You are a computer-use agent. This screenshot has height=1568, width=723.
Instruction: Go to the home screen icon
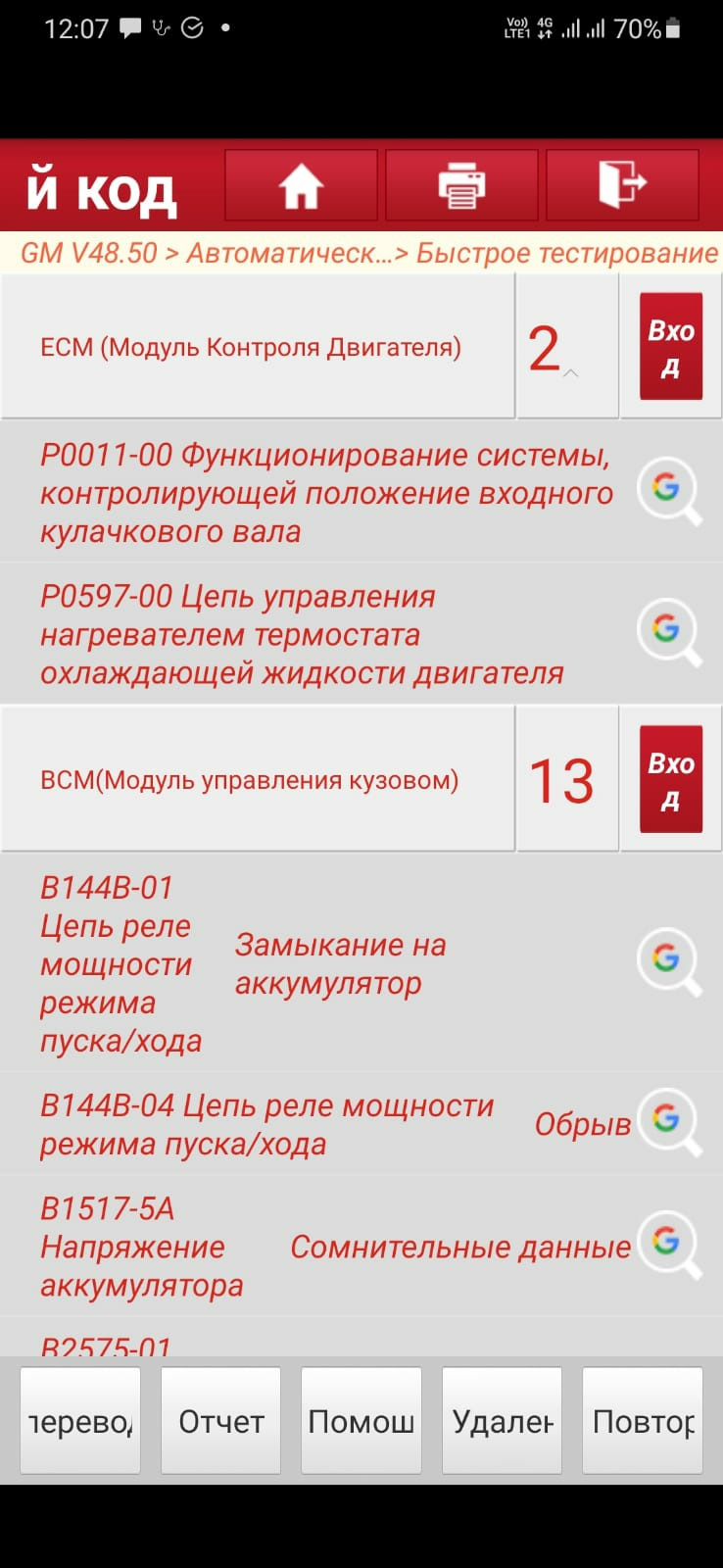pyautogui.click(x=301, y=185)
